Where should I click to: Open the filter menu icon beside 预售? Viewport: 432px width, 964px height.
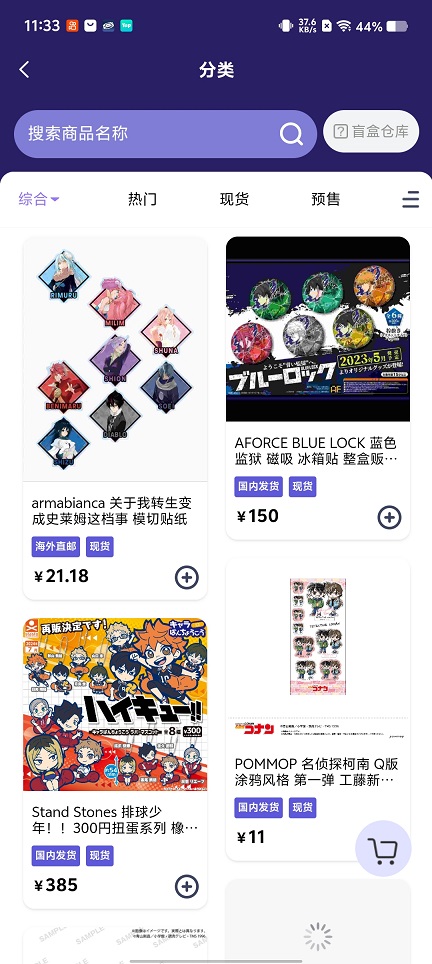tap(410, 199)
